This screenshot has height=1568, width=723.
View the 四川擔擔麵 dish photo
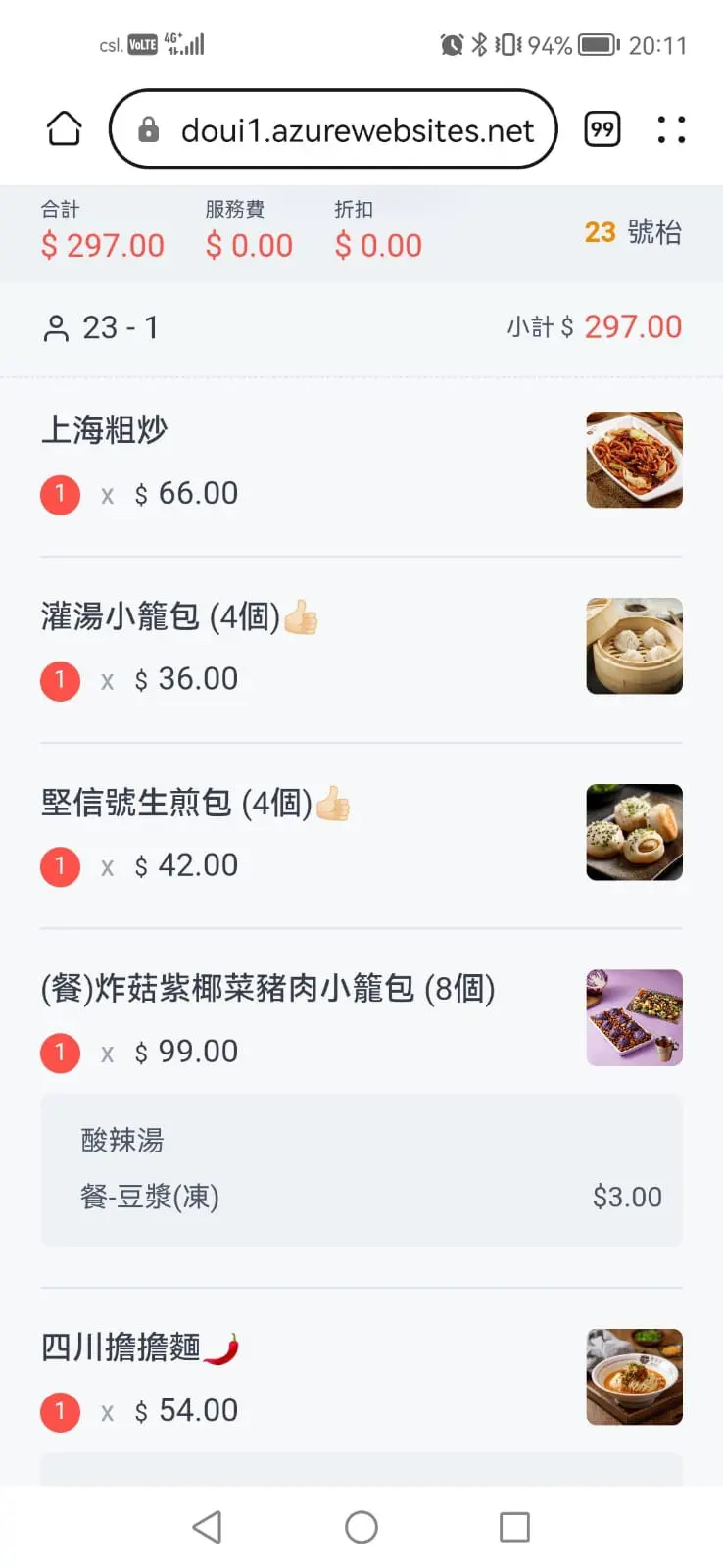coord(634,1376)
